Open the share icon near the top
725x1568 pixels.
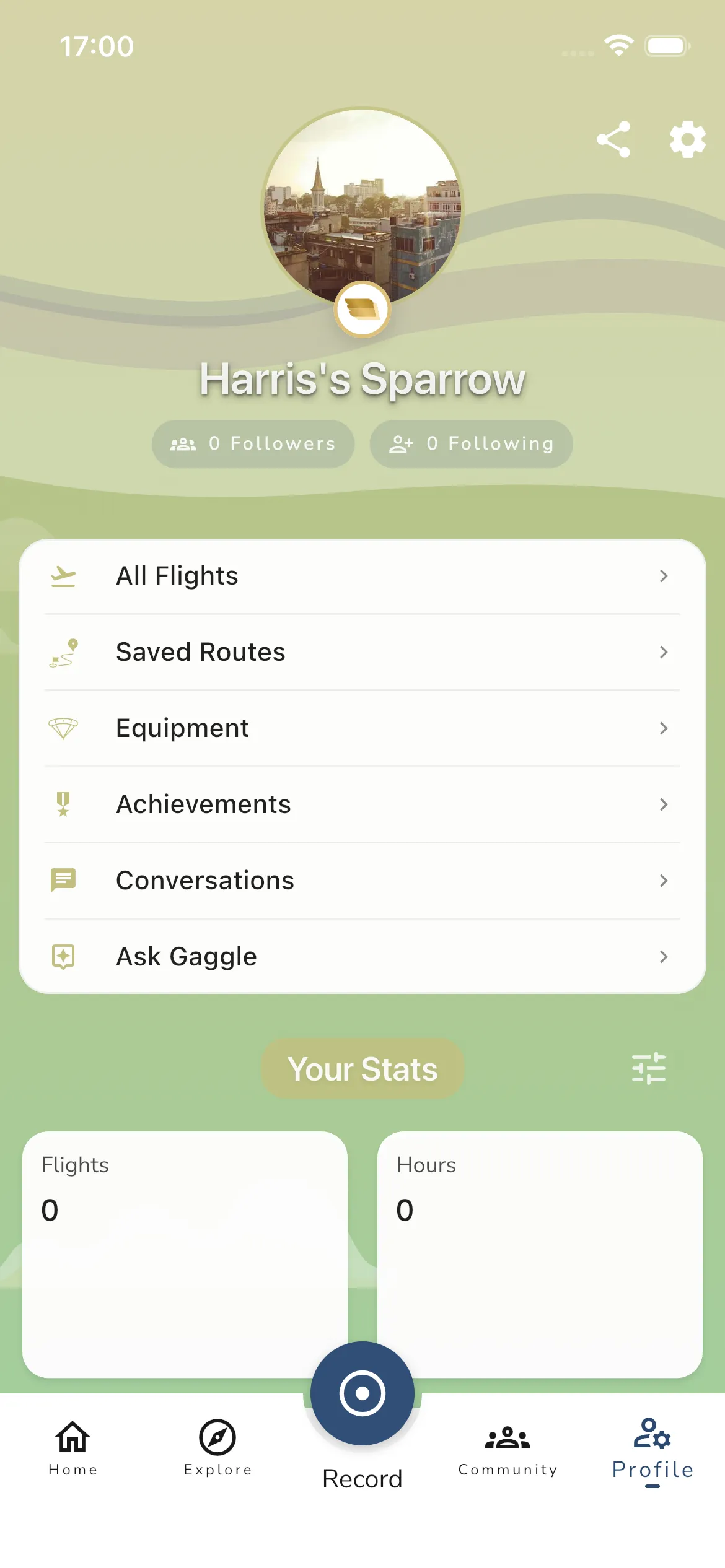click(614, 139)
